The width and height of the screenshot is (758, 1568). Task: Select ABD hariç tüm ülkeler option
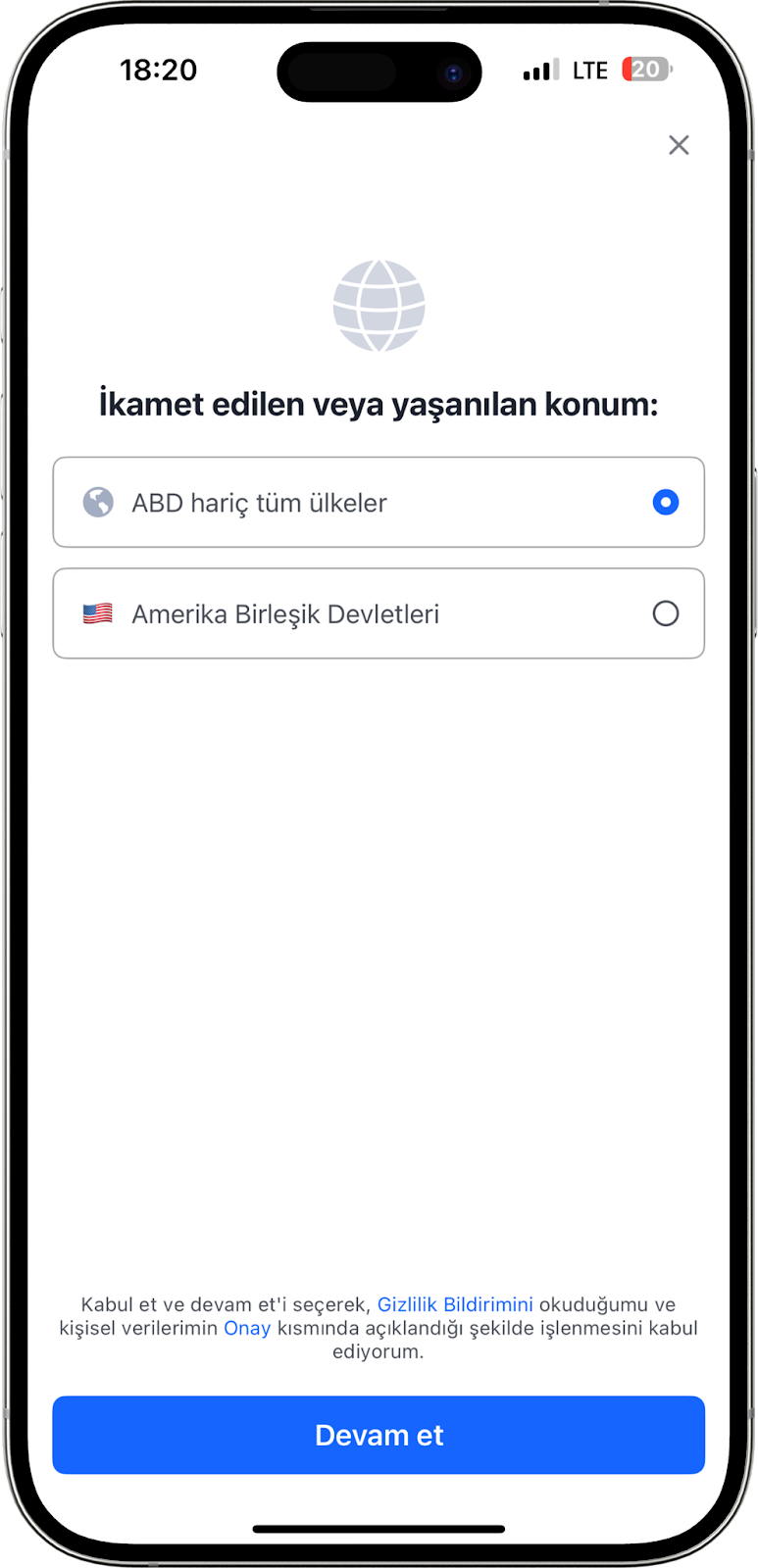[379, 503]
